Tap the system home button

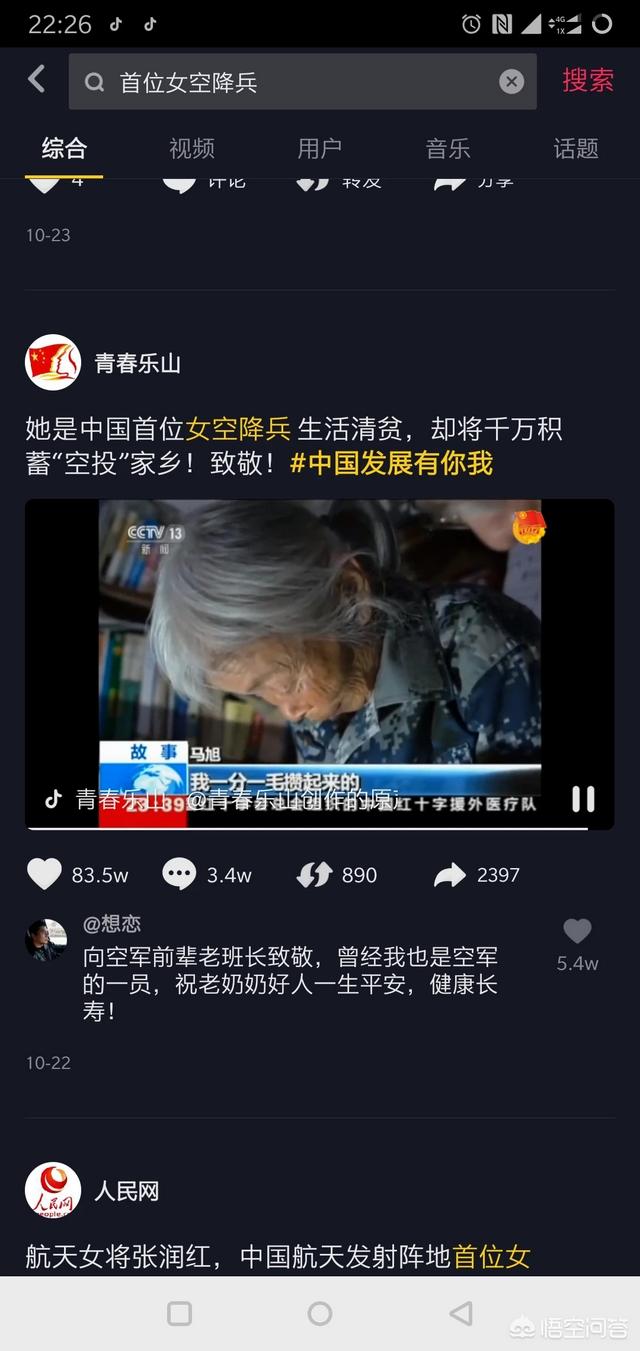click(x=320, y=1313)
